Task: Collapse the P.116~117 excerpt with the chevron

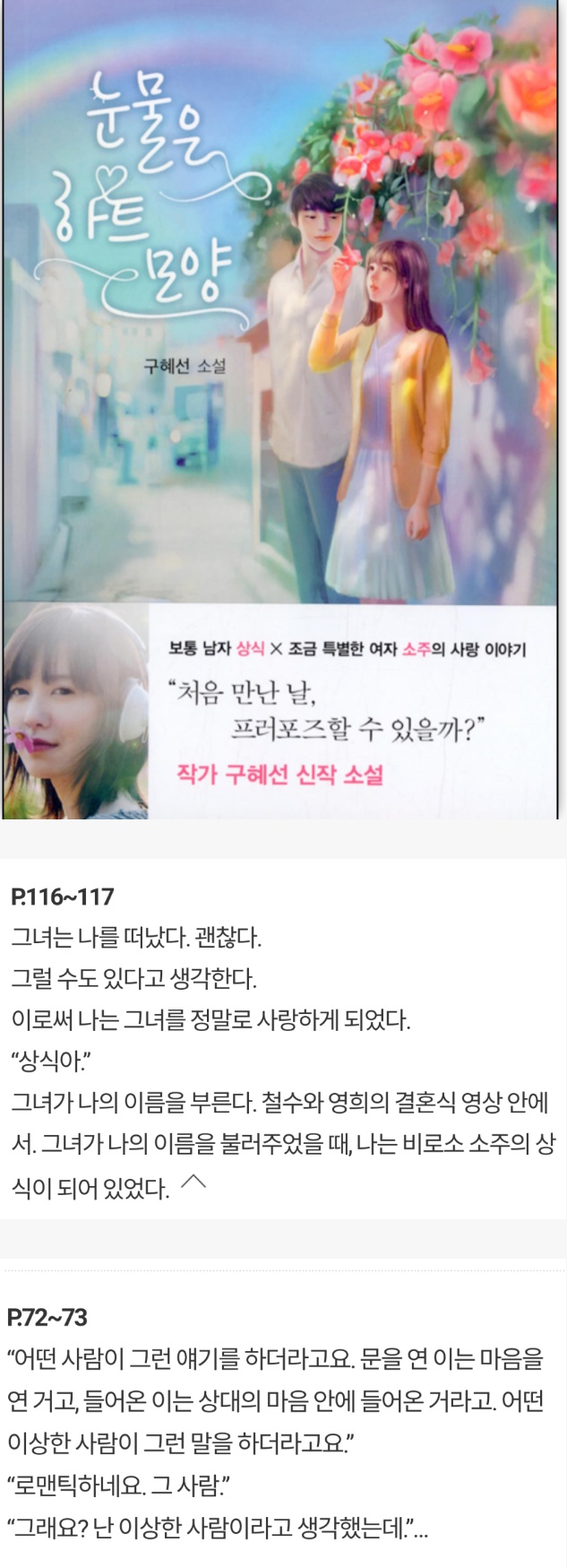Action: [x=193, y=1183]
